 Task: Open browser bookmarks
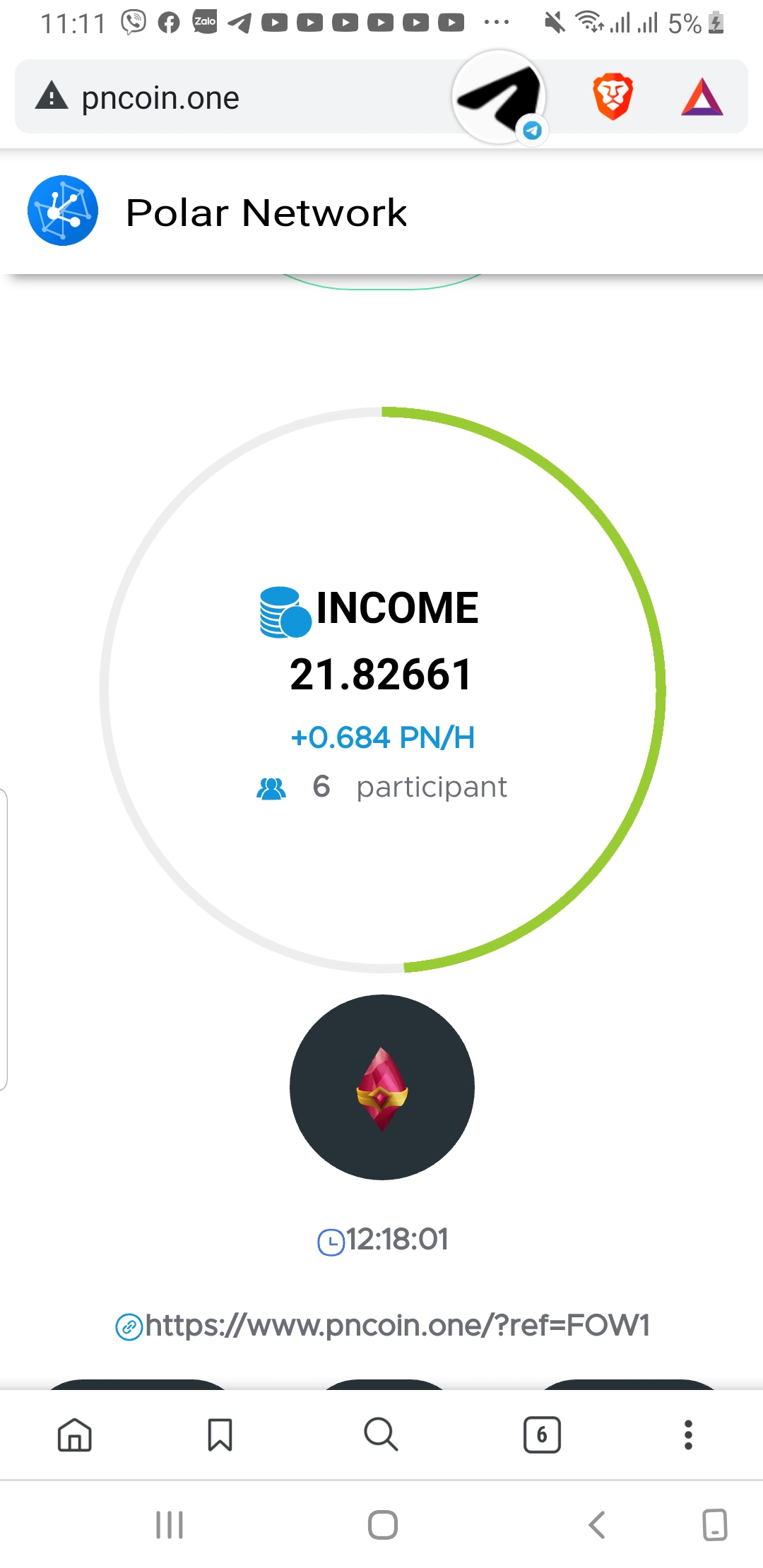220,1435
